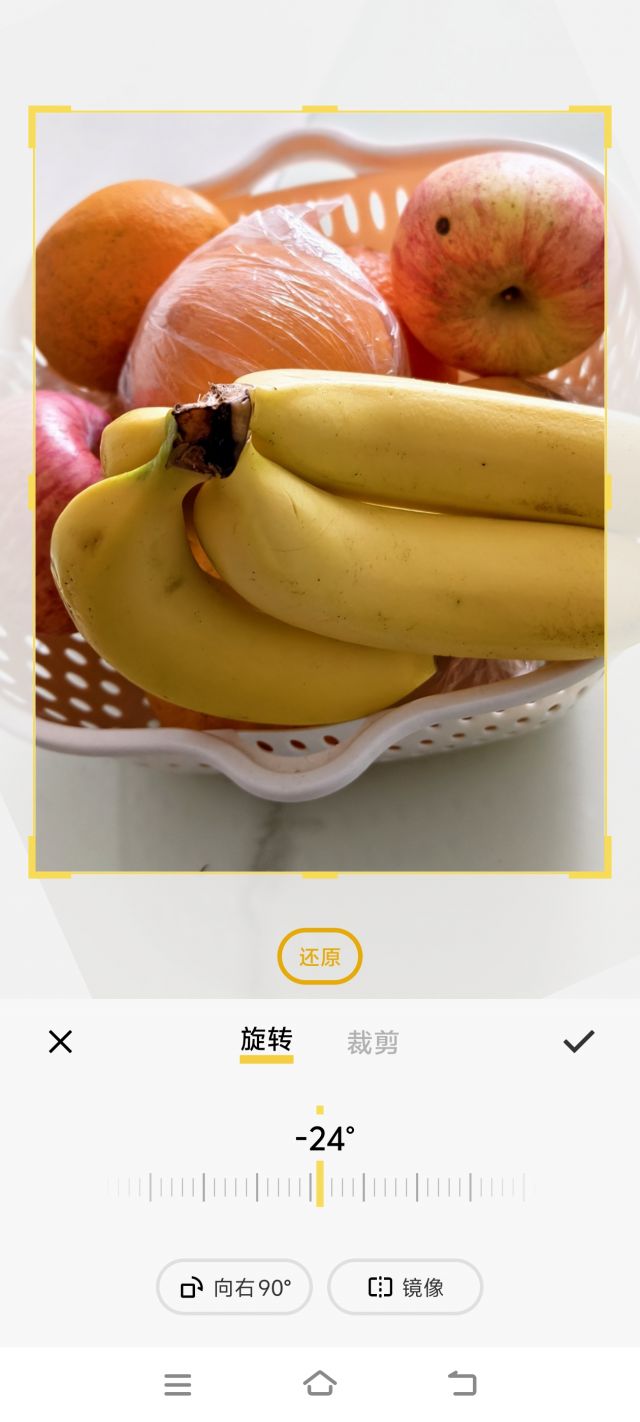
Task: Go back using system back button
Action: [462, 1384]
